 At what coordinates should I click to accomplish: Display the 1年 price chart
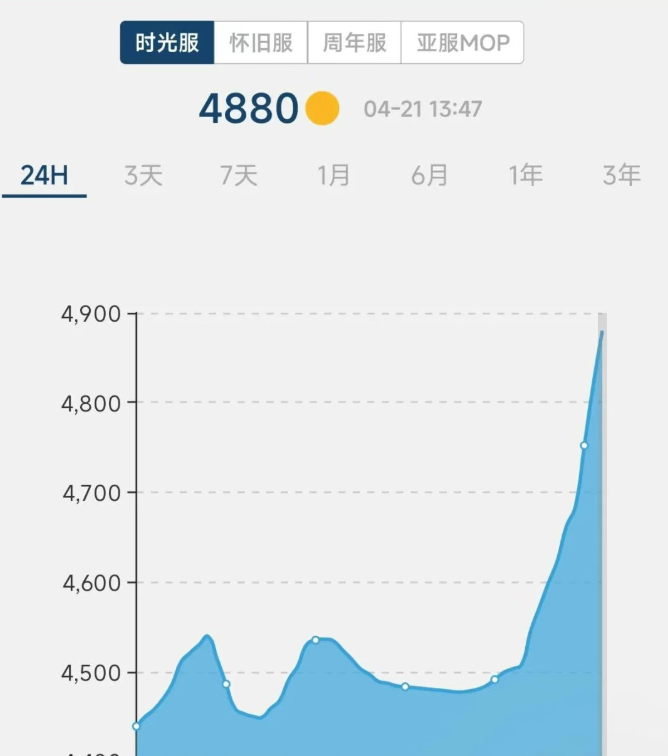pos(526,175)
